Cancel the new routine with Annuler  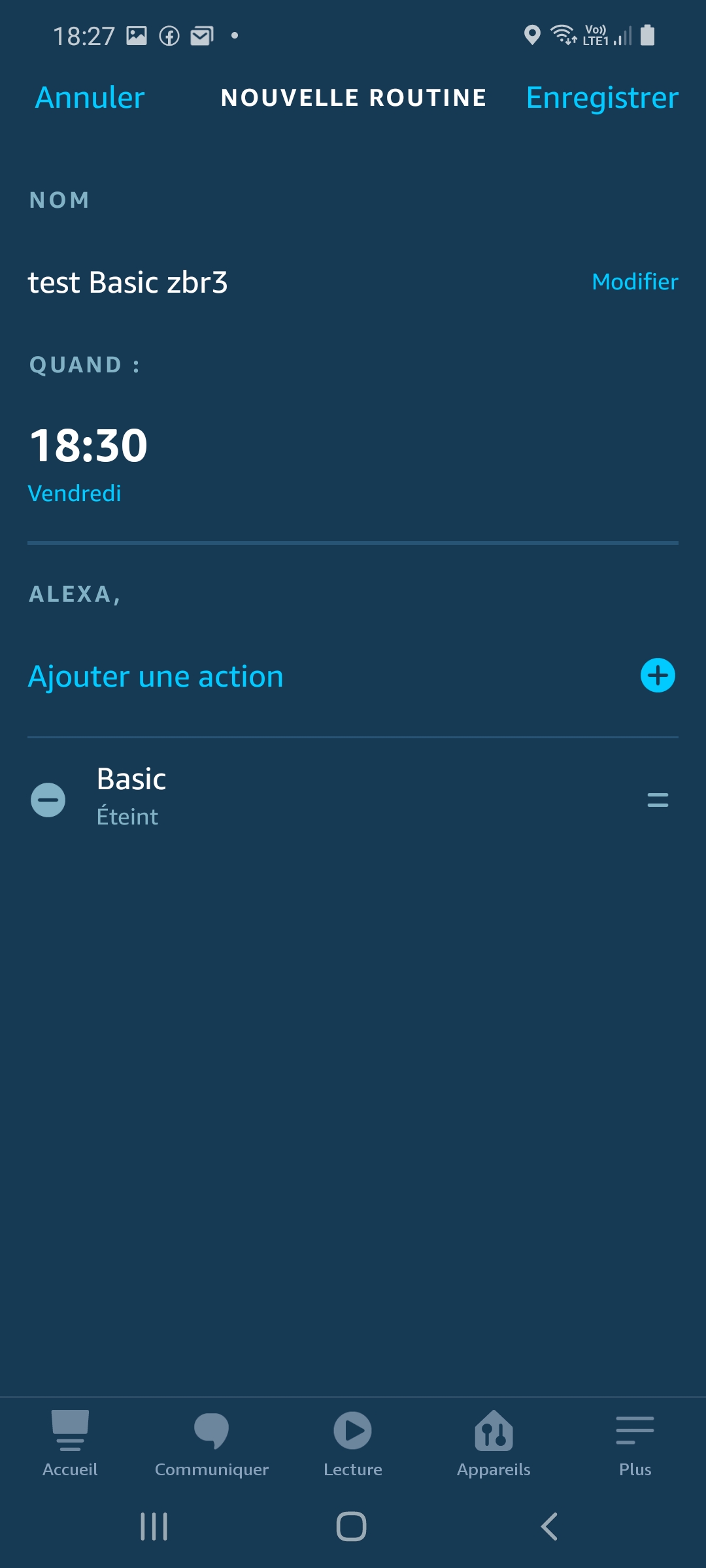pyautogui.click(x=90, y=98)
